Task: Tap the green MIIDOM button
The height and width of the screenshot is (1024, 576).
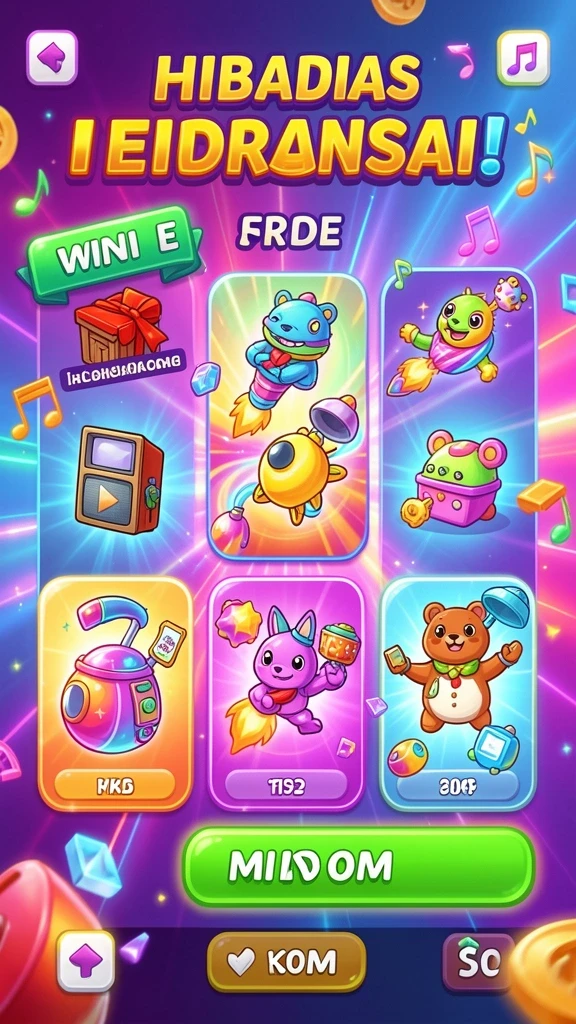Action: pos(359,867)
